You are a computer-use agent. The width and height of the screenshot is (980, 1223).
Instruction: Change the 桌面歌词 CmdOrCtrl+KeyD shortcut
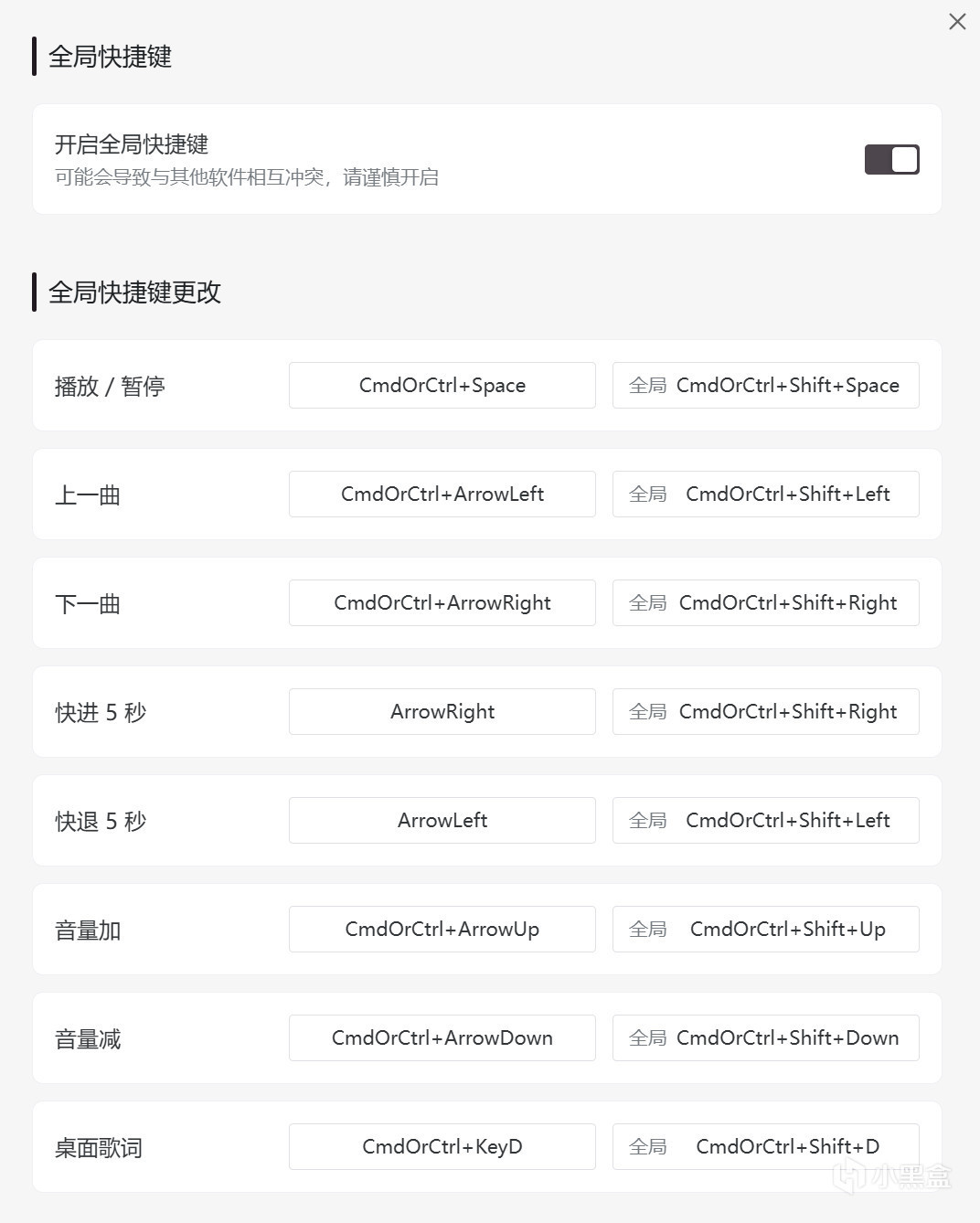(x=442, y=1147)
